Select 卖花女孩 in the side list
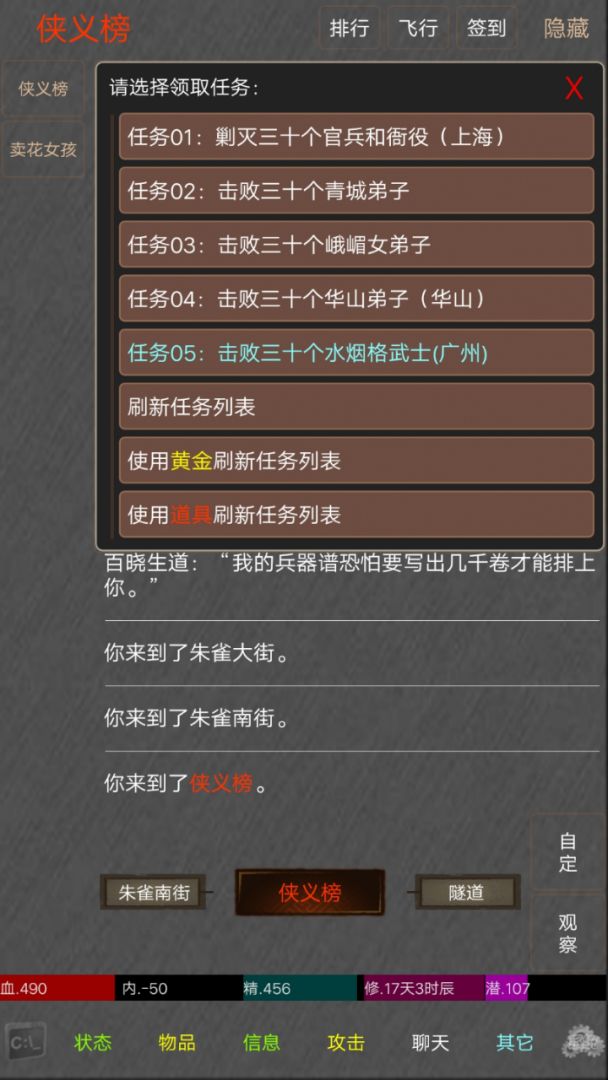The width and height of the screenshot is (608, 1080). [43, 150]
